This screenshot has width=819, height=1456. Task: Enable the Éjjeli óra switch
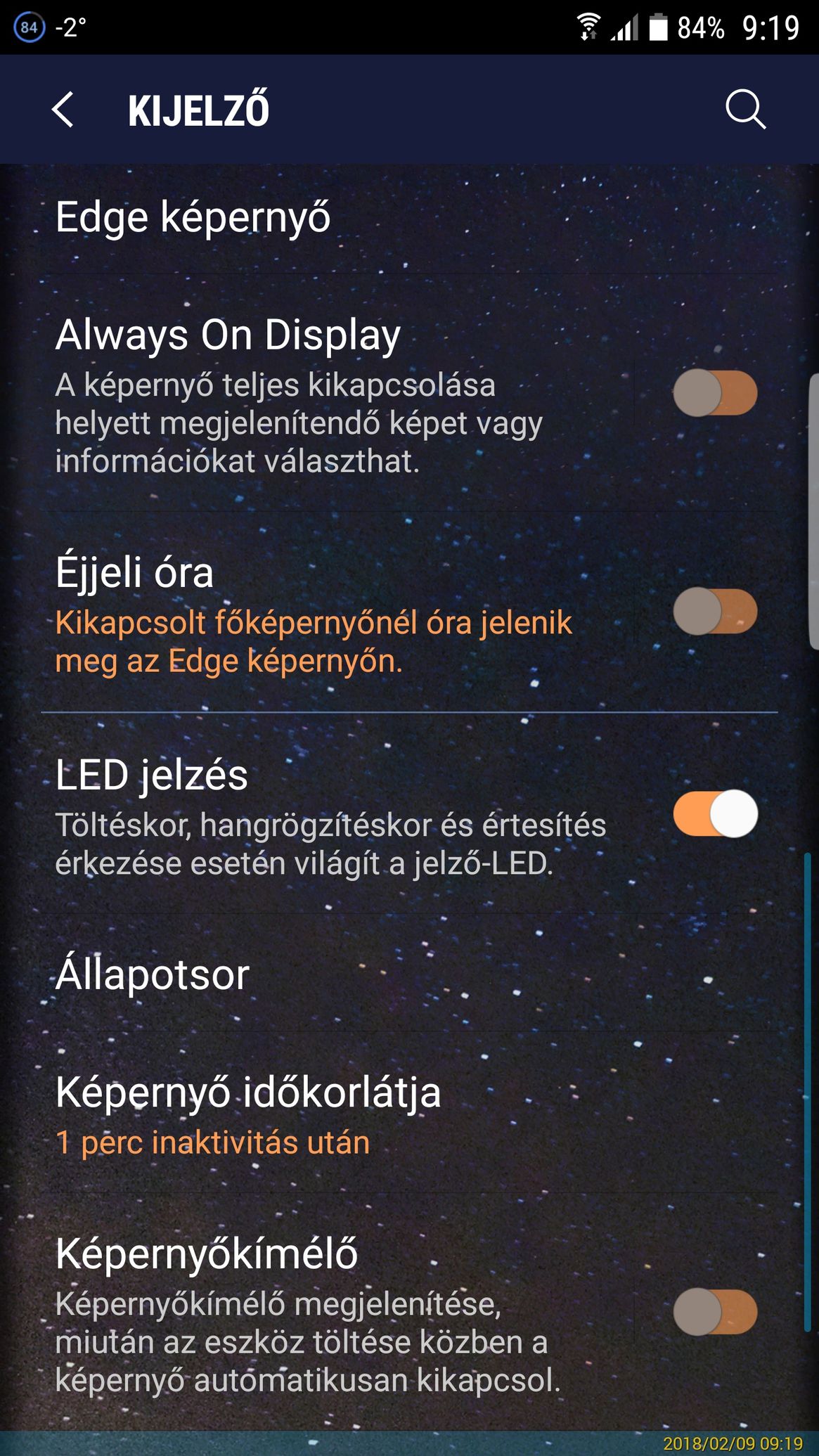(x=715, y=612)
